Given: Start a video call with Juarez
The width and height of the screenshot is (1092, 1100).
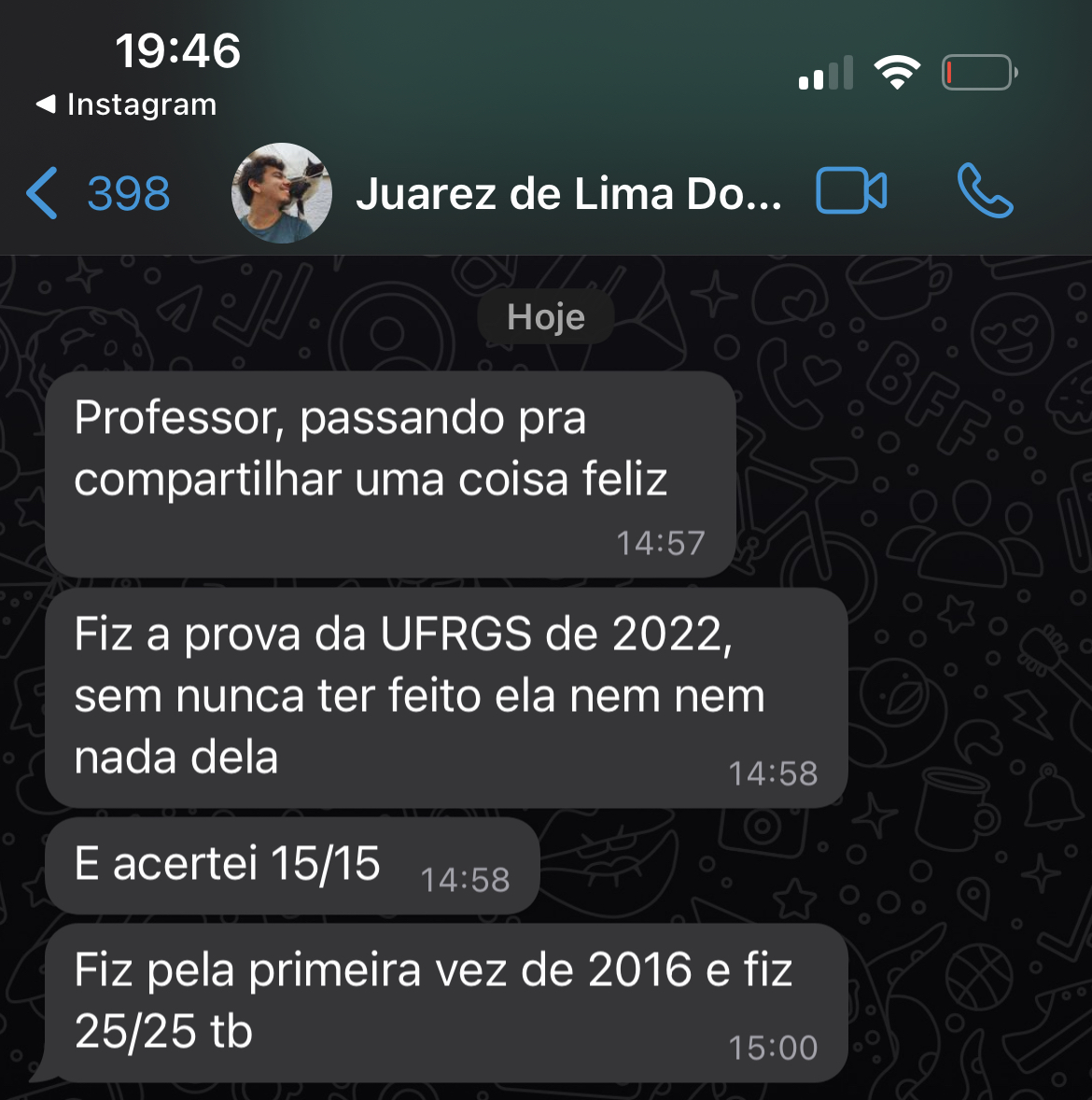Looking at the screenshot, I should click(x=850, y=191).
